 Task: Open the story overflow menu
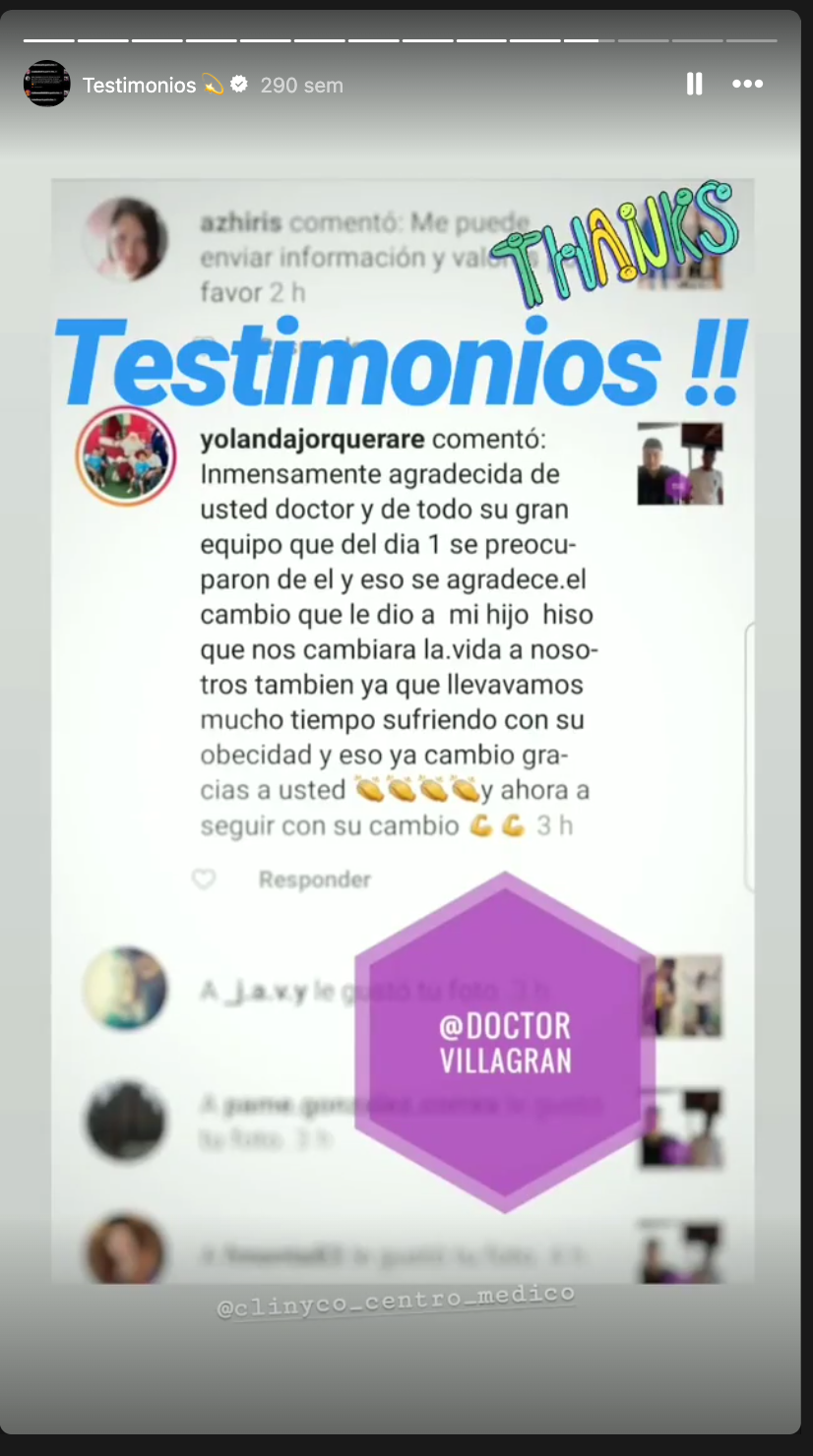pos(748,85)
